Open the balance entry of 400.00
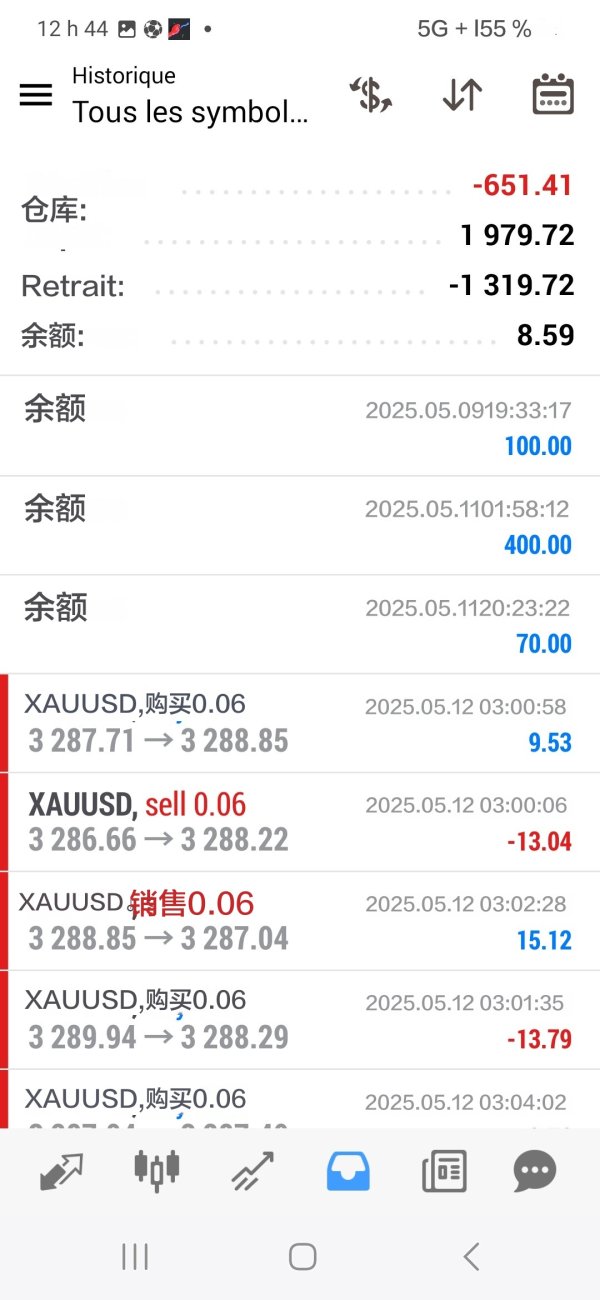 click(300, 526)
